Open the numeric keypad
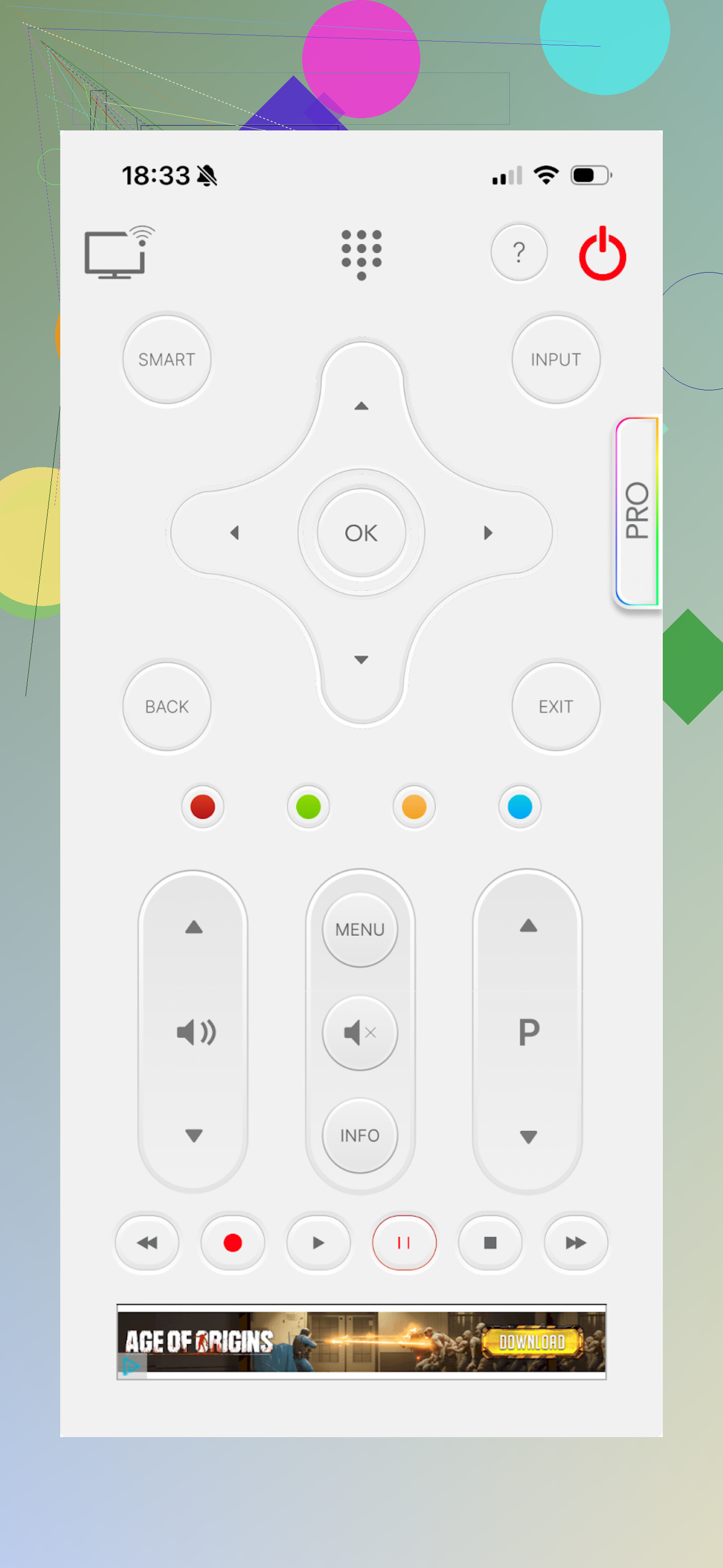The height and width of the screenshot is (1568, 723). pyautogui.click(x=361, y=254)
